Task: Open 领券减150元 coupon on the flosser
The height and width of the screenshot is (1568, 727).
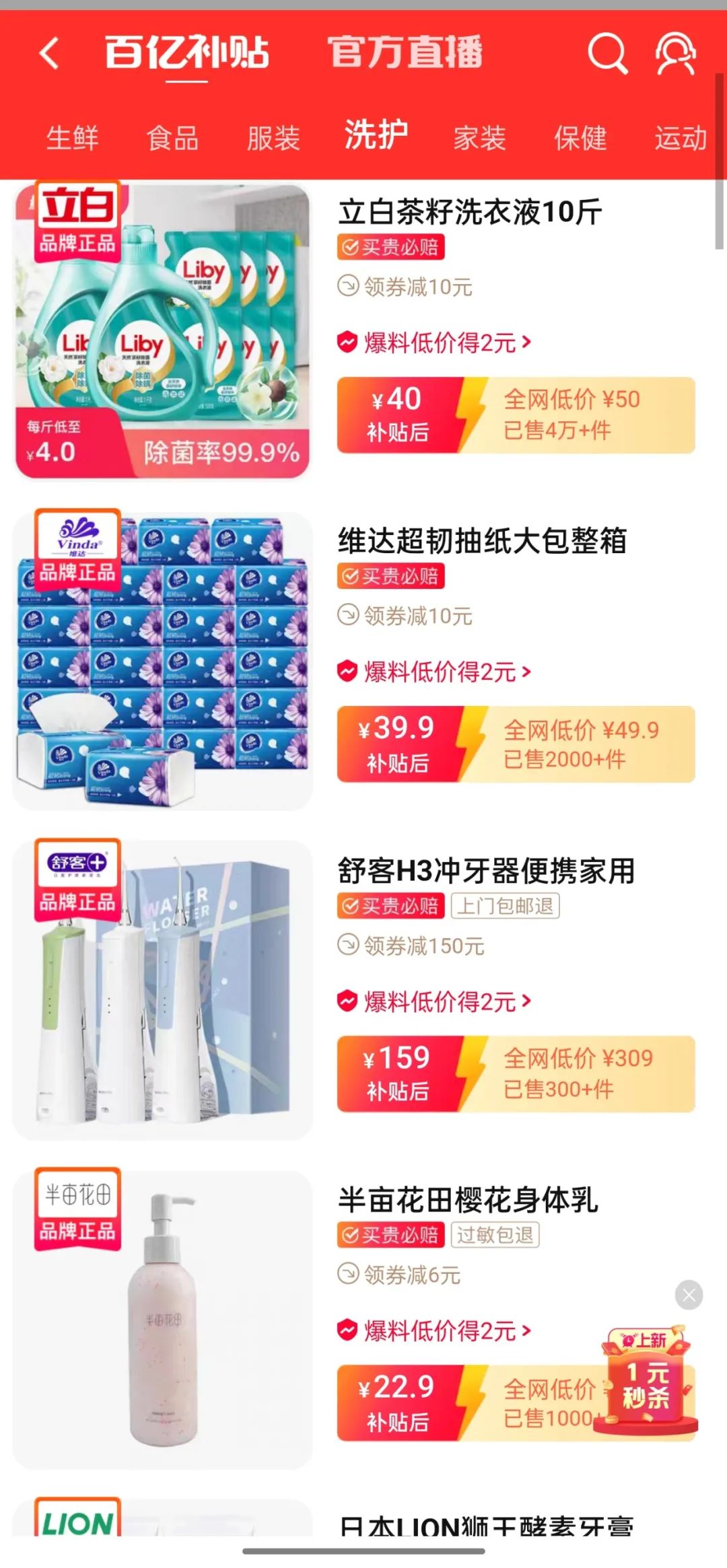Action: point(413,945)
